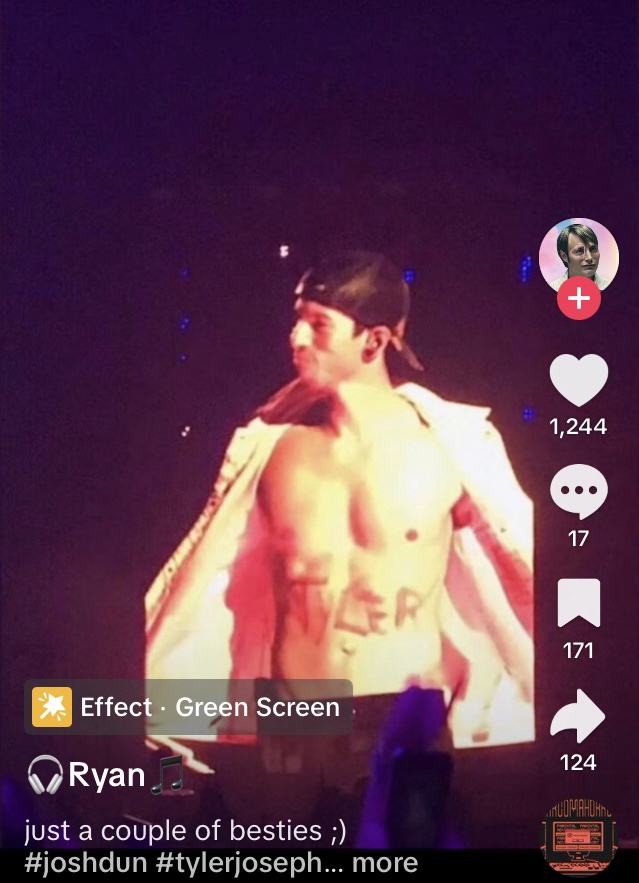The height and width of the screenshot is (883, 639).
Task: Share this video using the arrow
Action: [578, 716]
